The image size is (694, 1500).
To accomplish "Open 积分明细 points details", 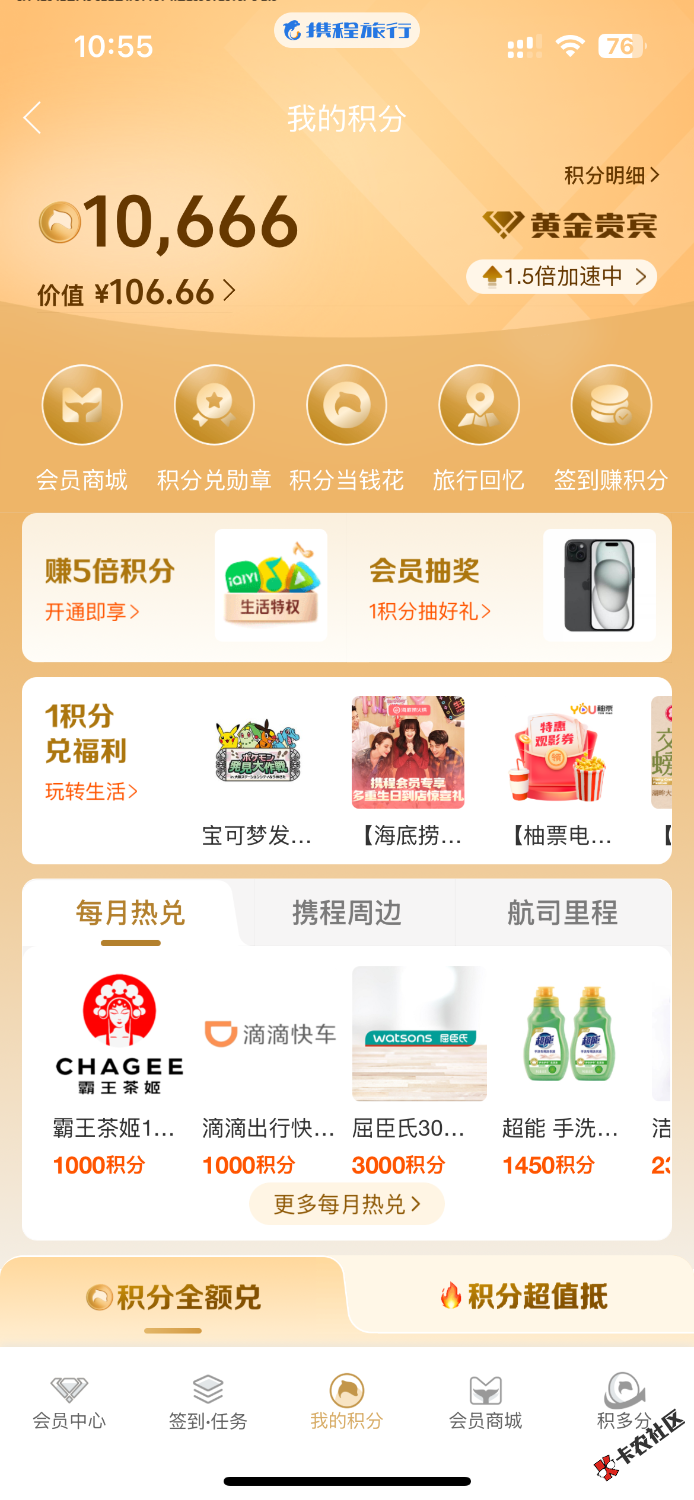I will pos(611,176).
